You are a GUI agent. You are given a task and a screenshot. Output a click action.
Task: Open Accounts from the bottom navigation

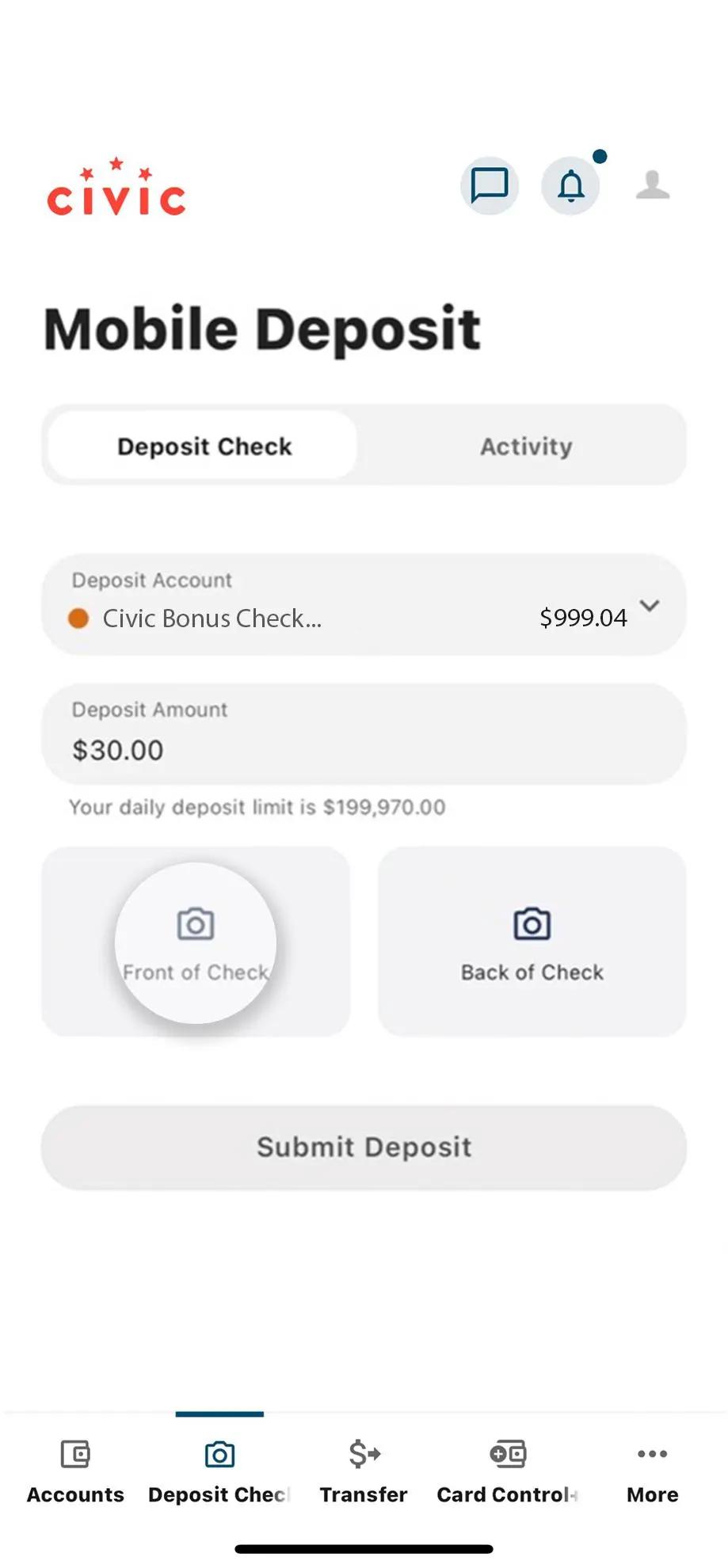[x=74, y=1471]
